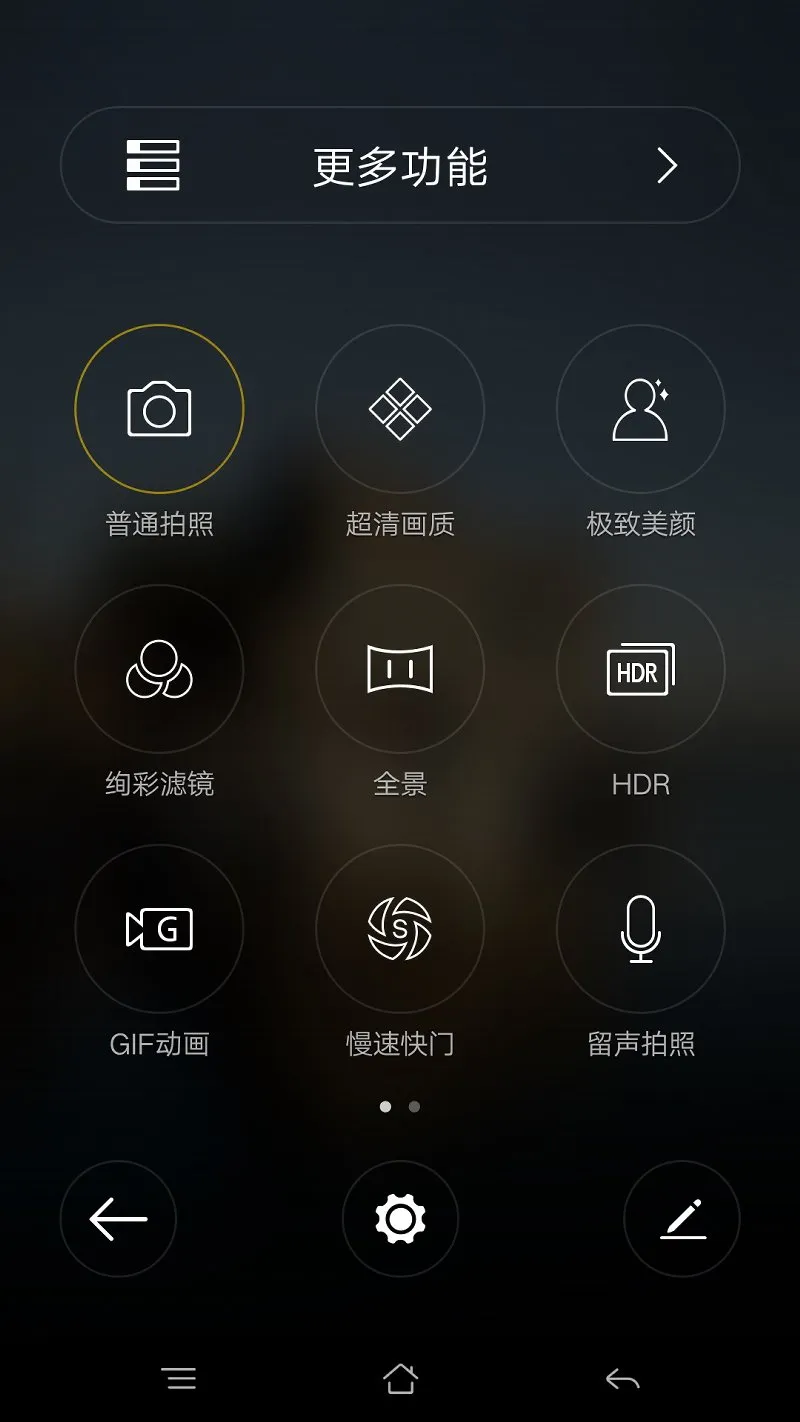
Task: Open 绚彩滤镜 color filters
Action: (x=159, y=669)
